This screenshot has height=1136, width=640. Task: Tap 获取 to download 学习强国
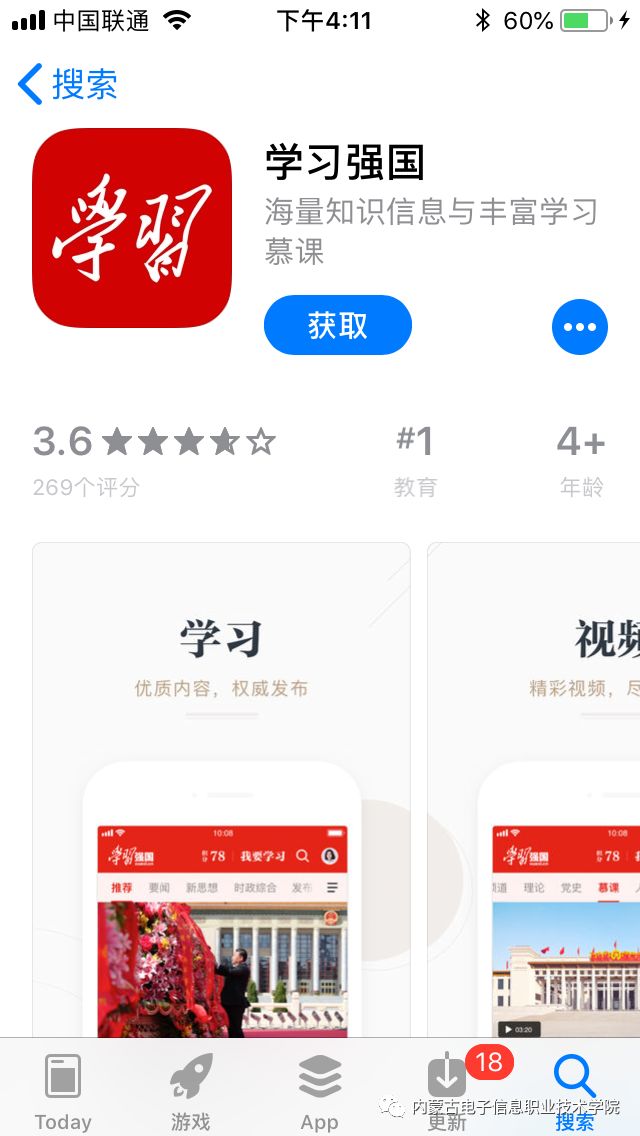(338, 325)
